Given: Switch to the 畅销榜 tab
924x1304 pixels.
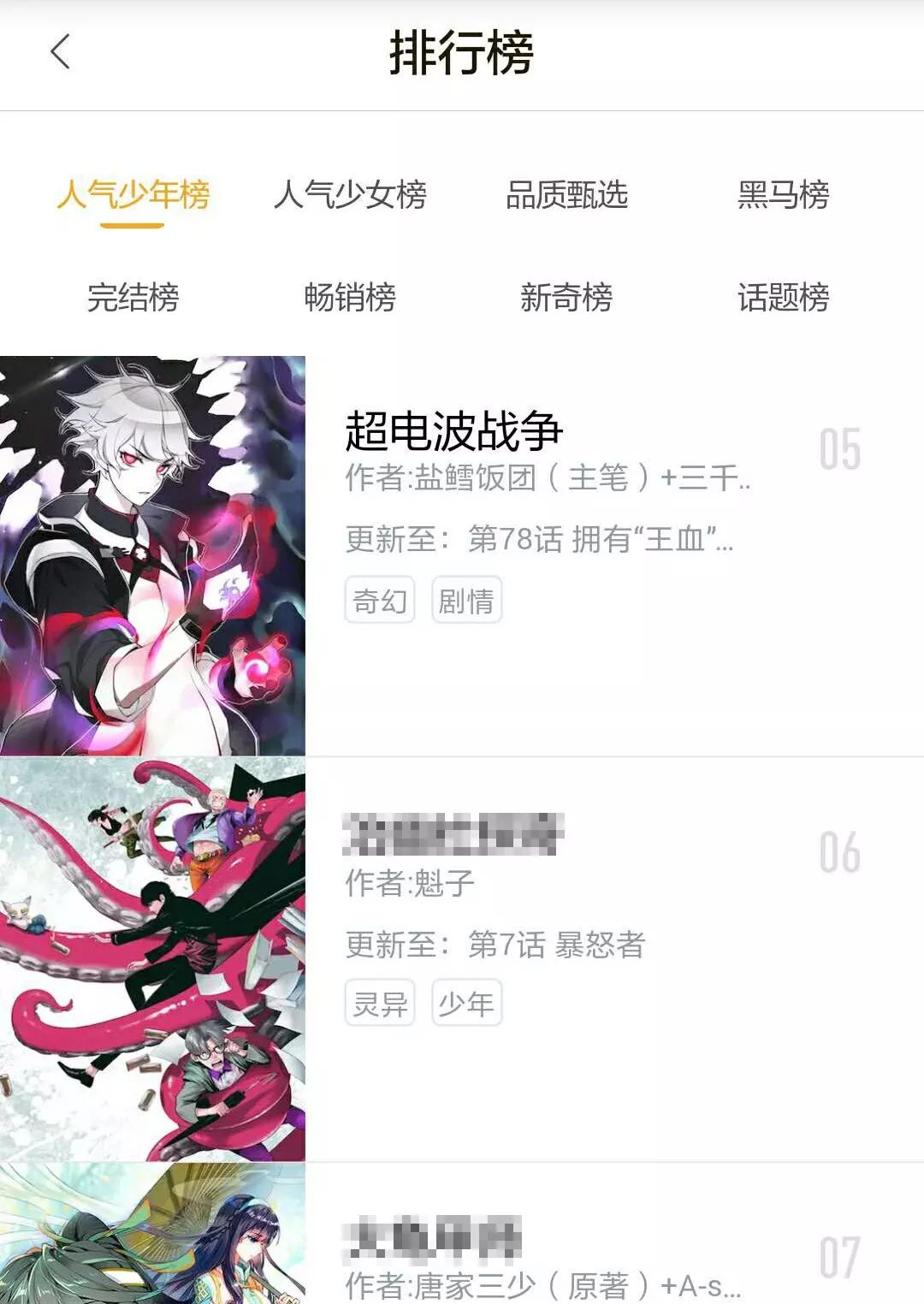Looking at the screenshot, I should tap(349, 298).
